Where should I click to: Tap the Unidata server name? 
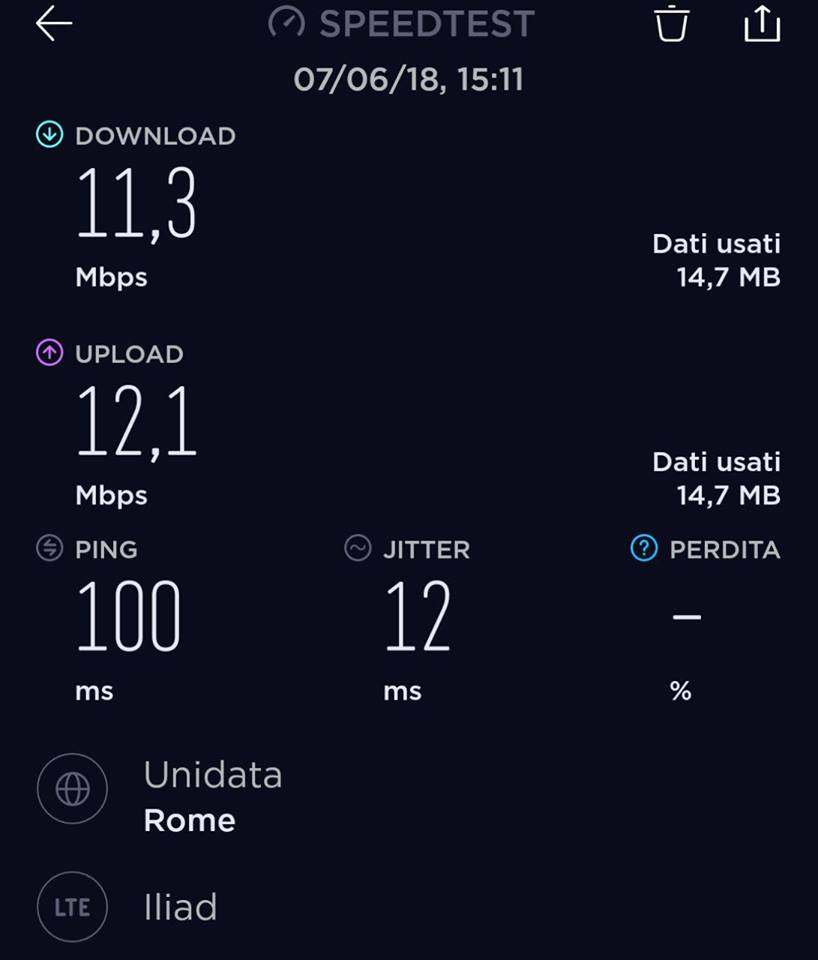pos(213,775)
